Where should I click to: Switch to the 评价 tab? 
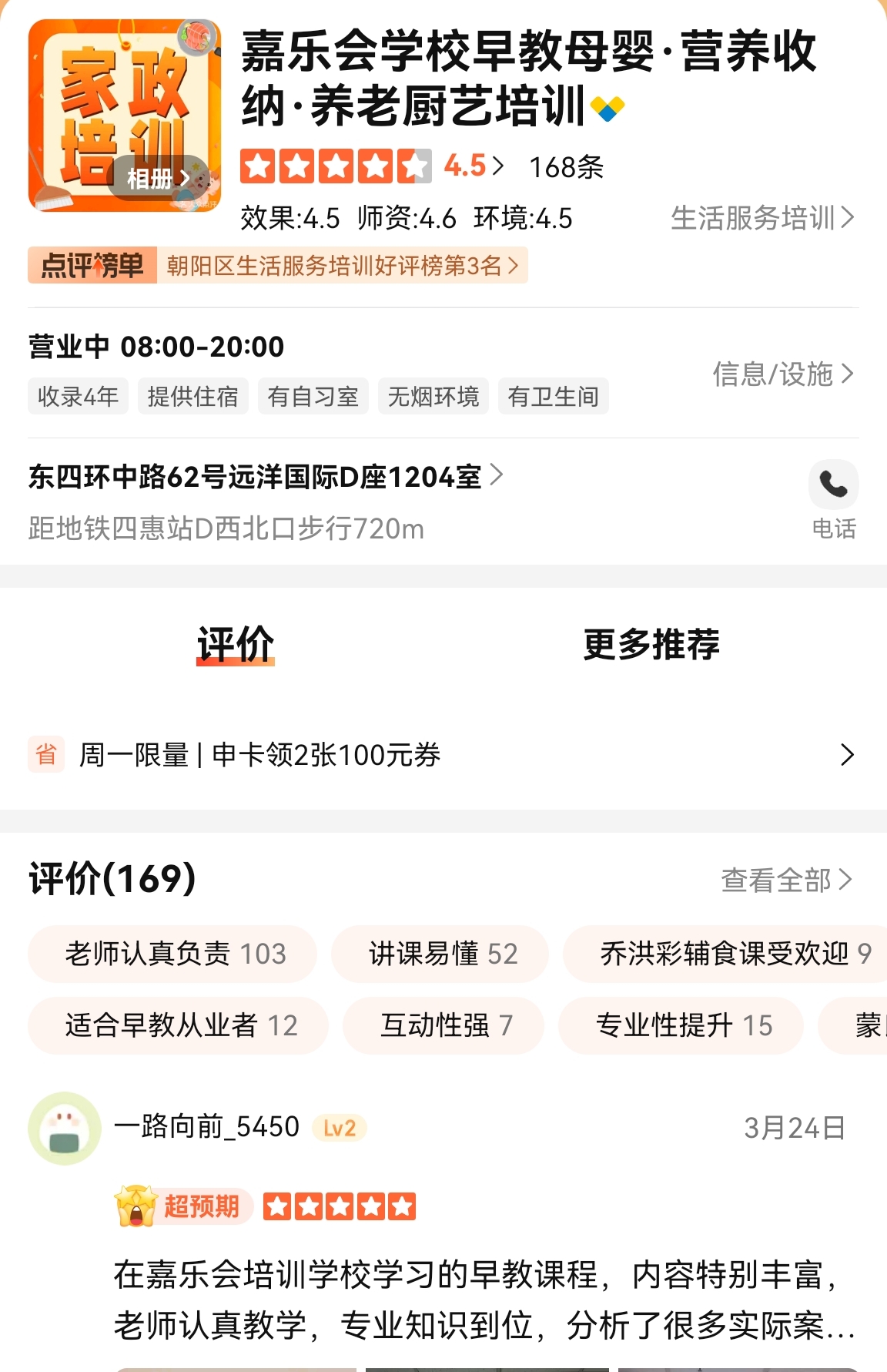pyautogui.click(x=236, y=644)
